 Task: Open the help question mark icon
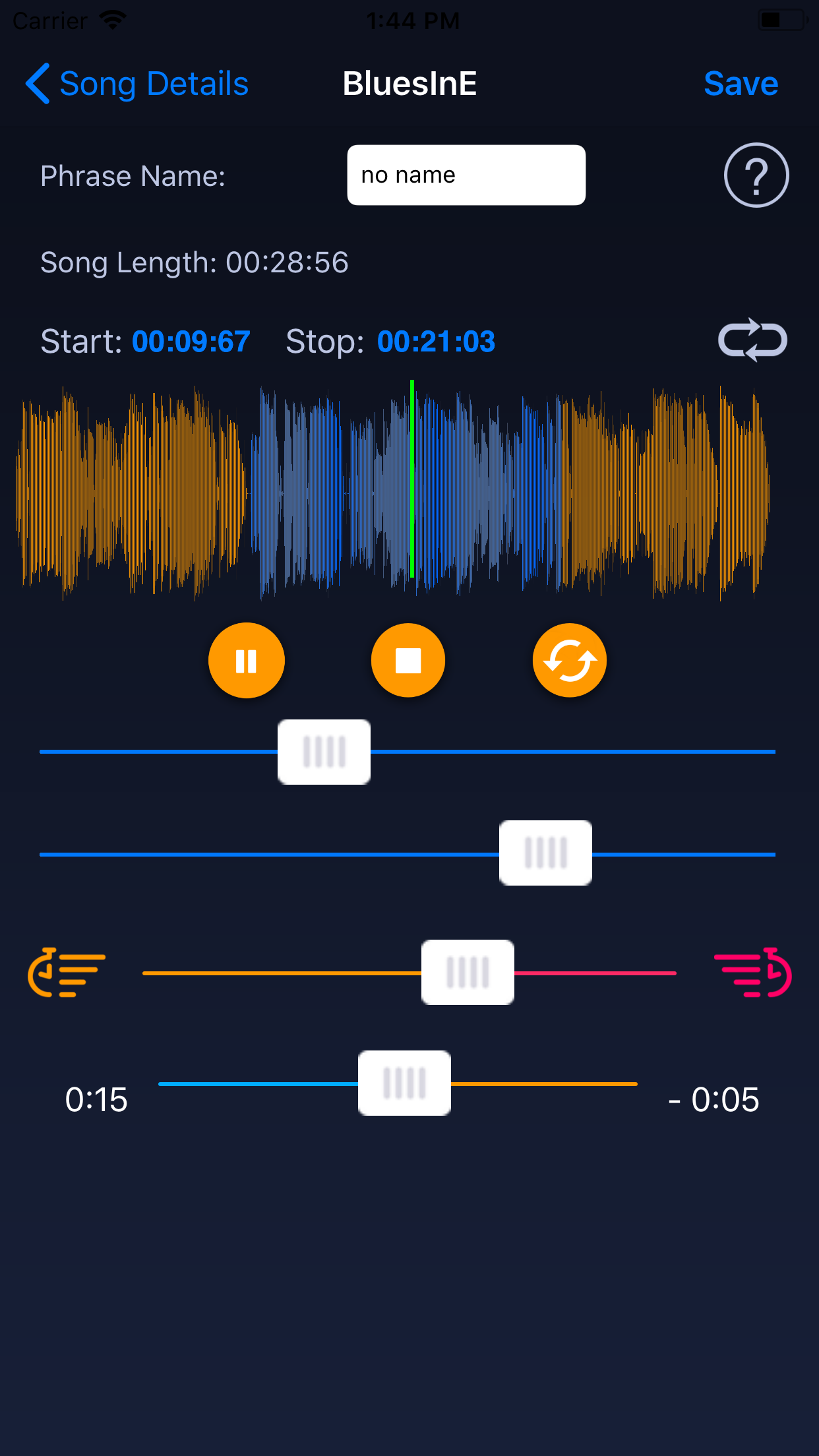pos(756,175)
